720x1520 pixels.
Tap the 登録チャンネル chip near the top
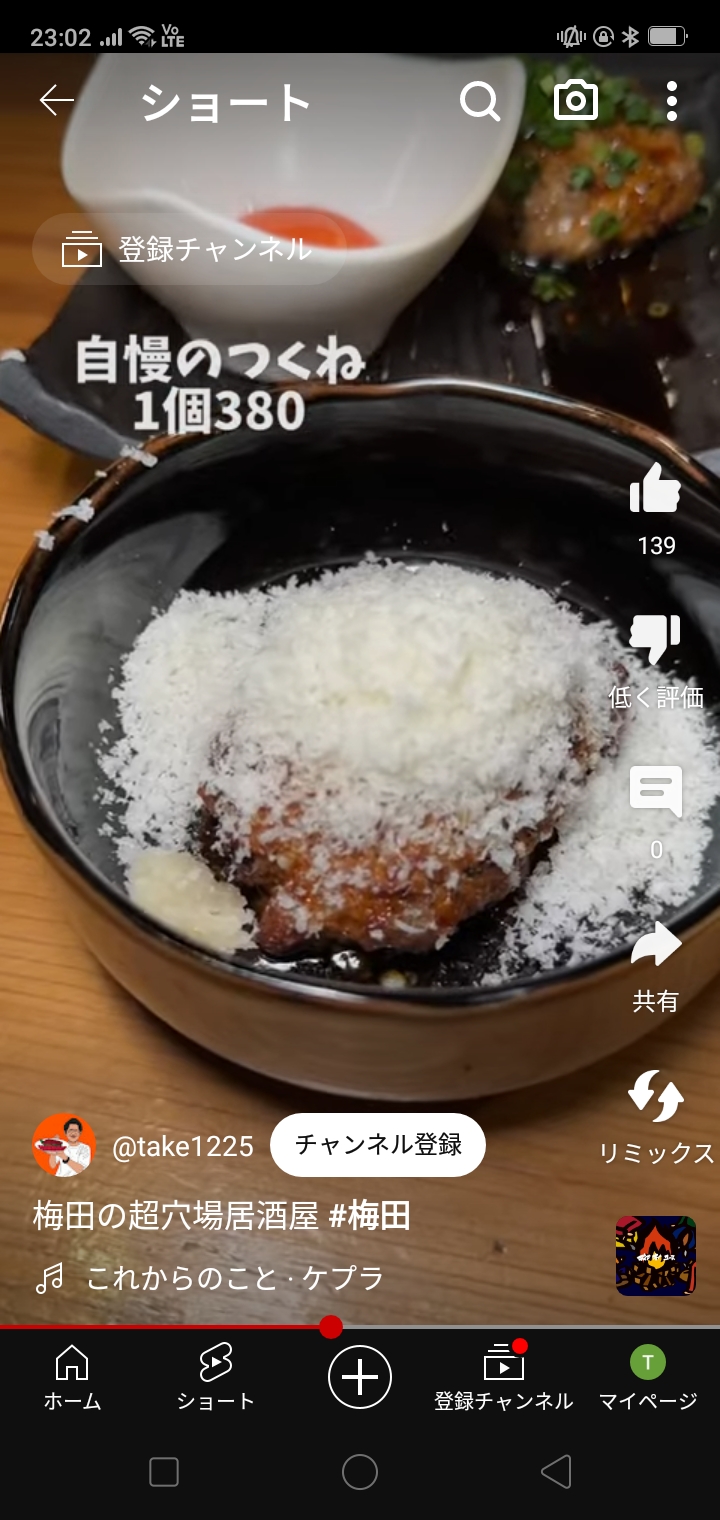point(190,249)
